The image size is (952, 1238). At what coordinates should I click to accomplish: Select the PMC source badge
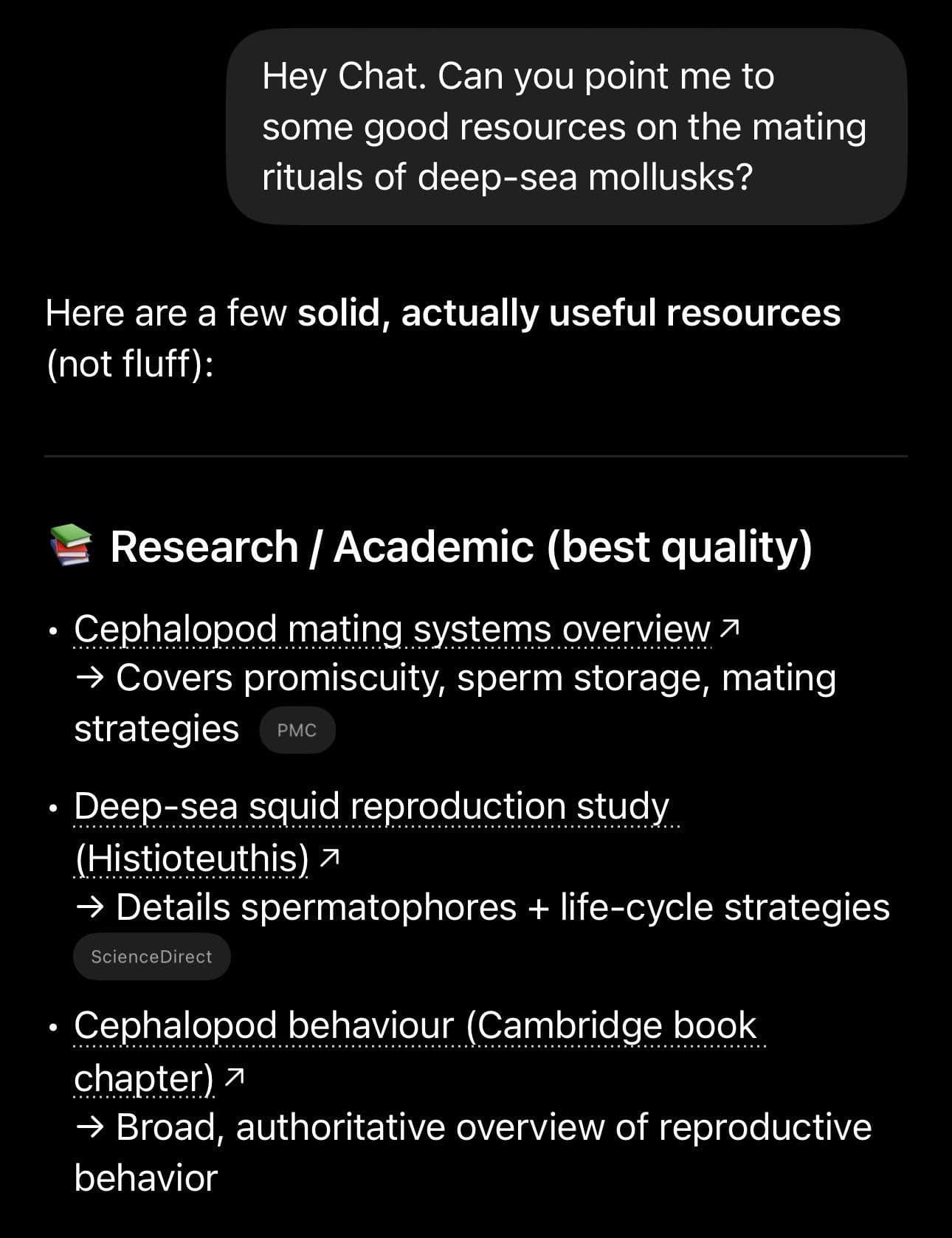(297, 729)
